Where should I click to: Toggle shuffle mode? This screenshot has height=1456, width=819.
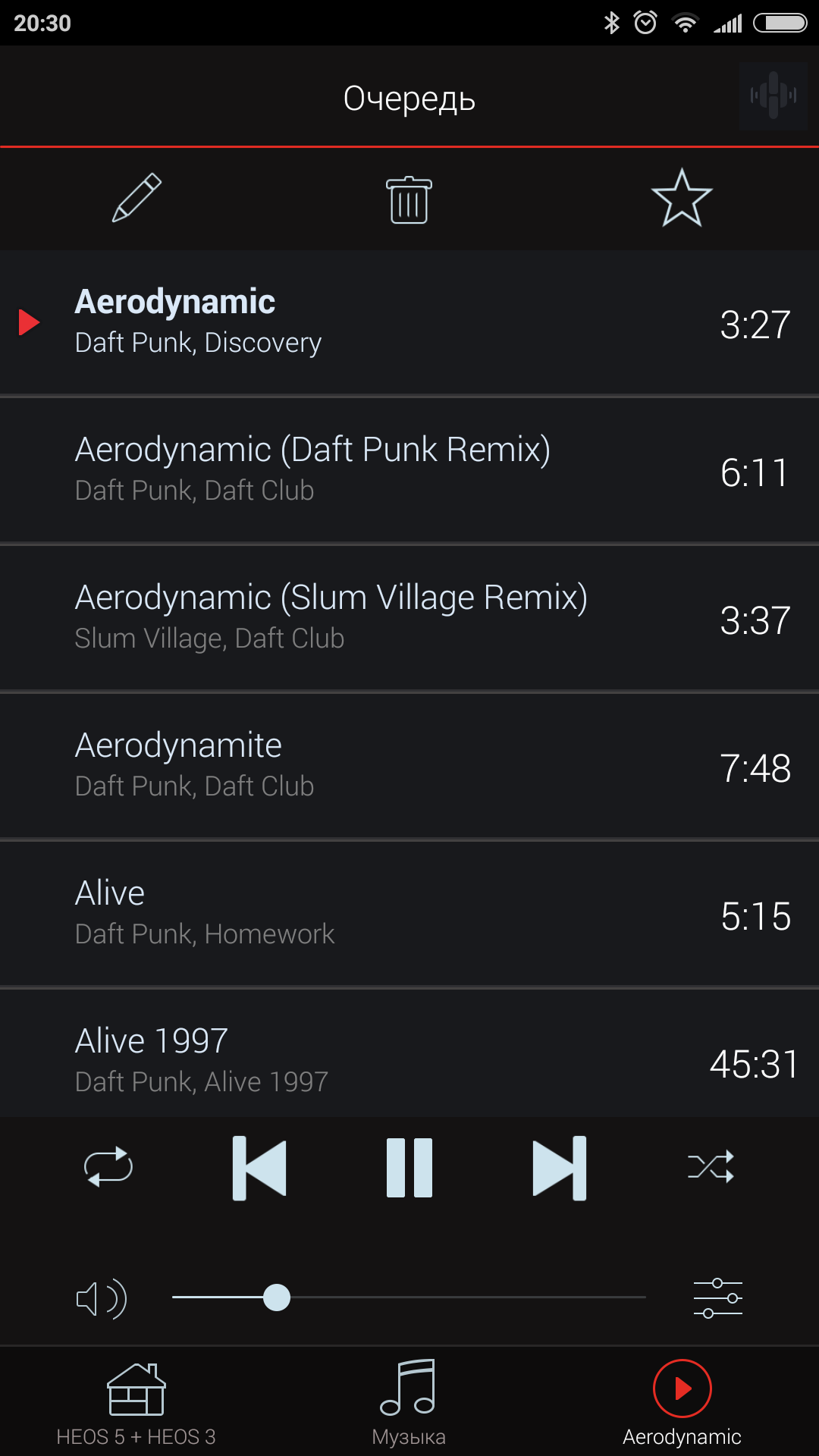(711, 1167)
